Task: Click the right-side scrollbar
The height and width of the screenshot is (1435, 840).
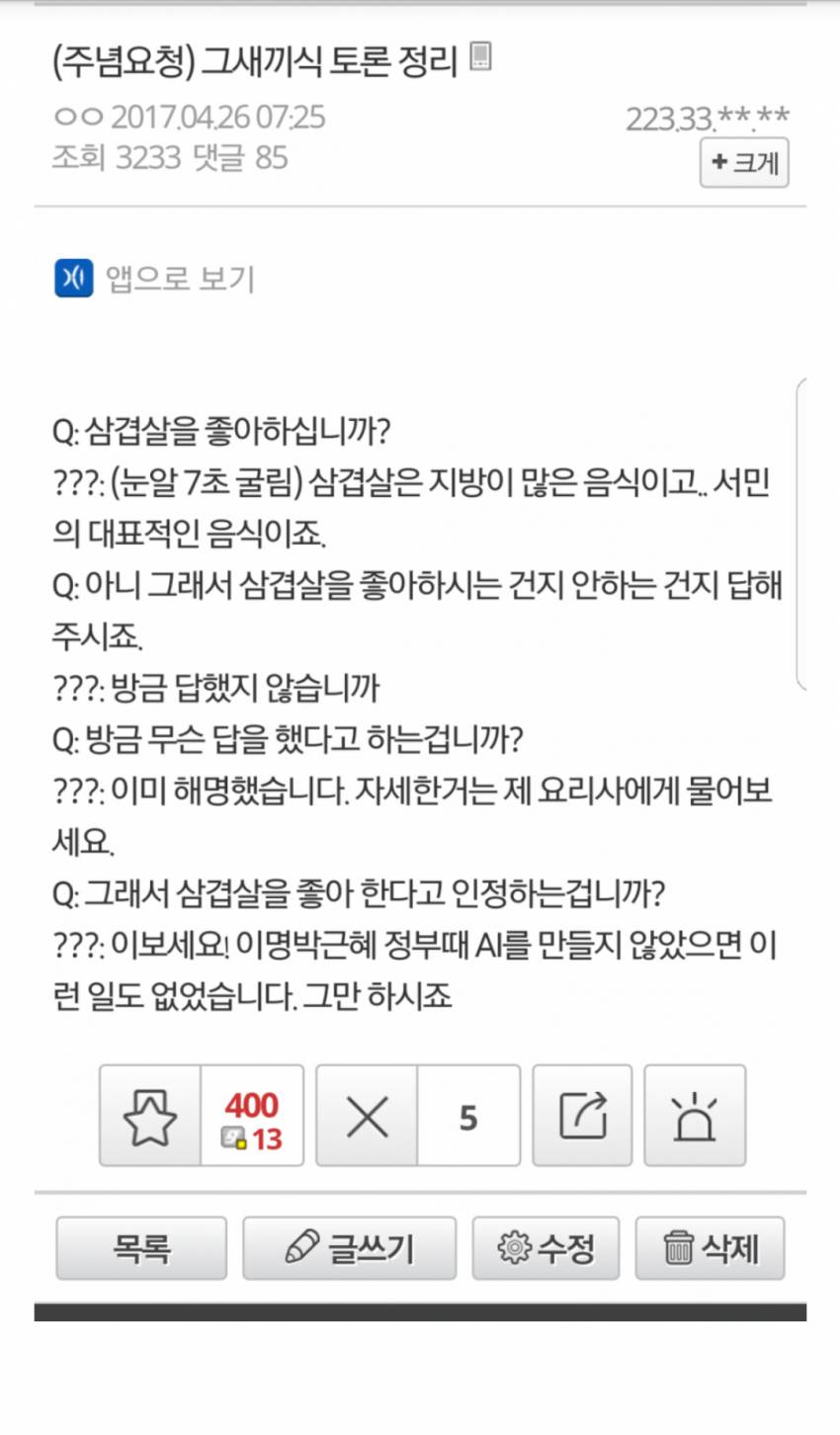Action: pos(802,534)
